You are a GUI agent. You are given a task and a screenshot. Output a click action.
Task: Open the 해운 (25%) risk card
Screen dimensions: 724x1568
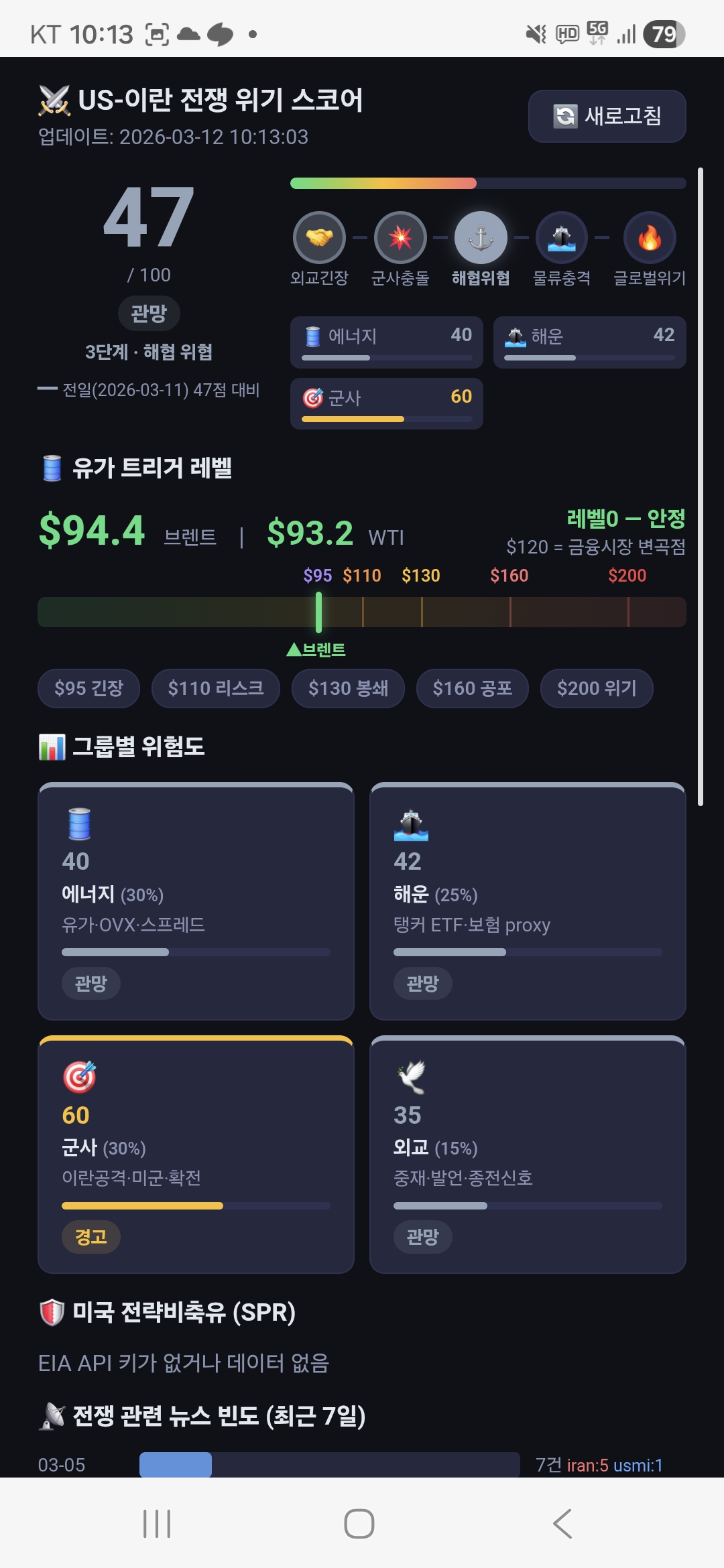(528, 901)
